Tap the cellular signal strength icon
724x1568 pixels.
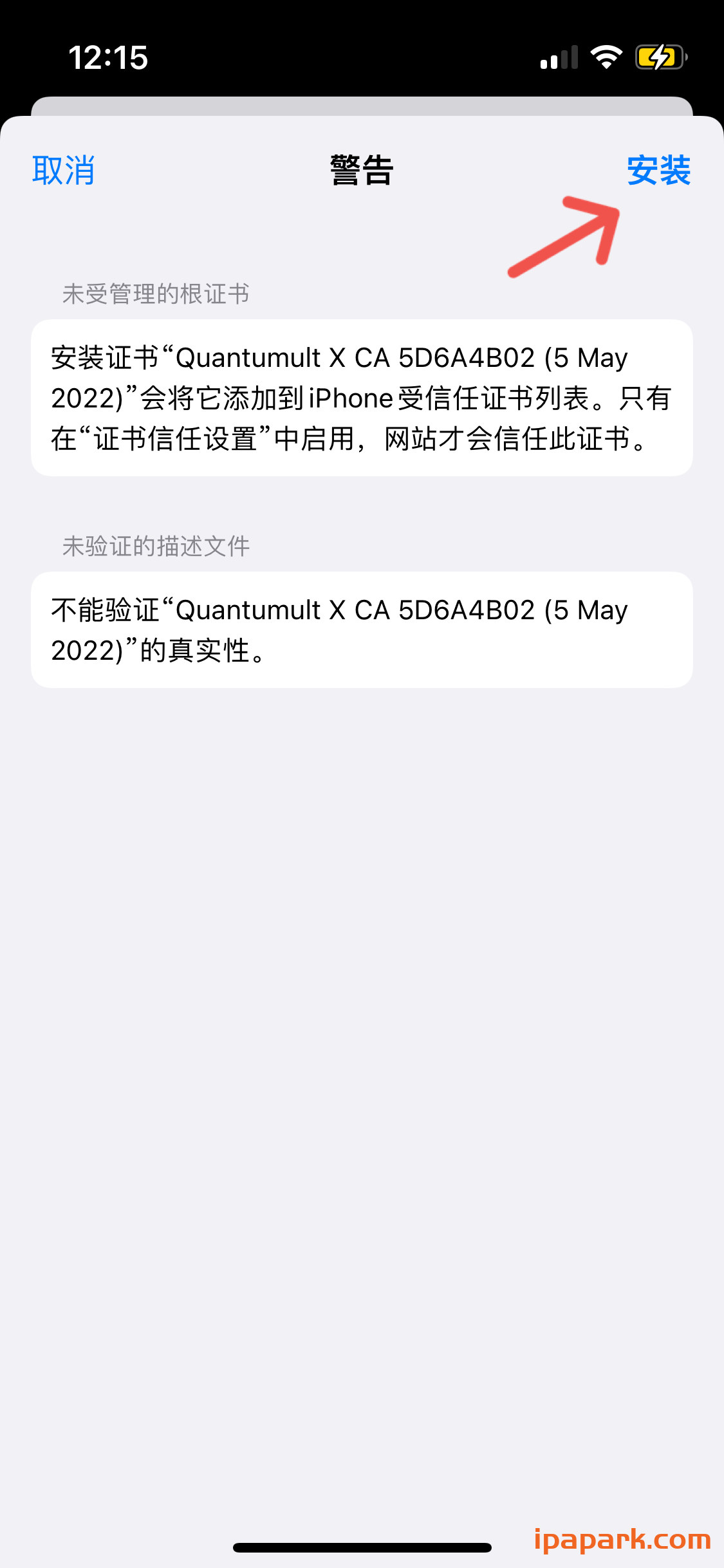[557, 59]
